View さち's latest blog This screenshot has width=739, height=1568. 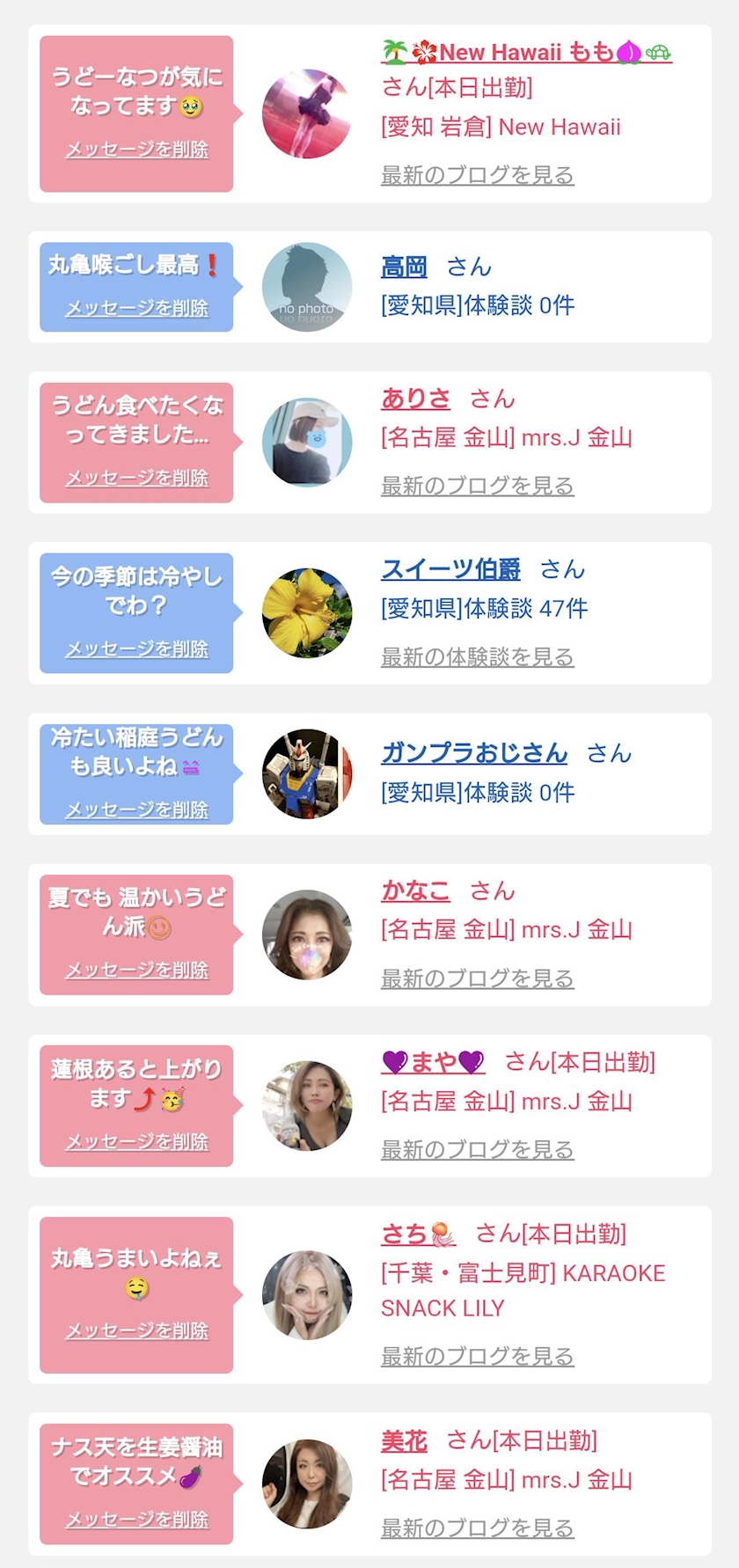[477, 1357]
